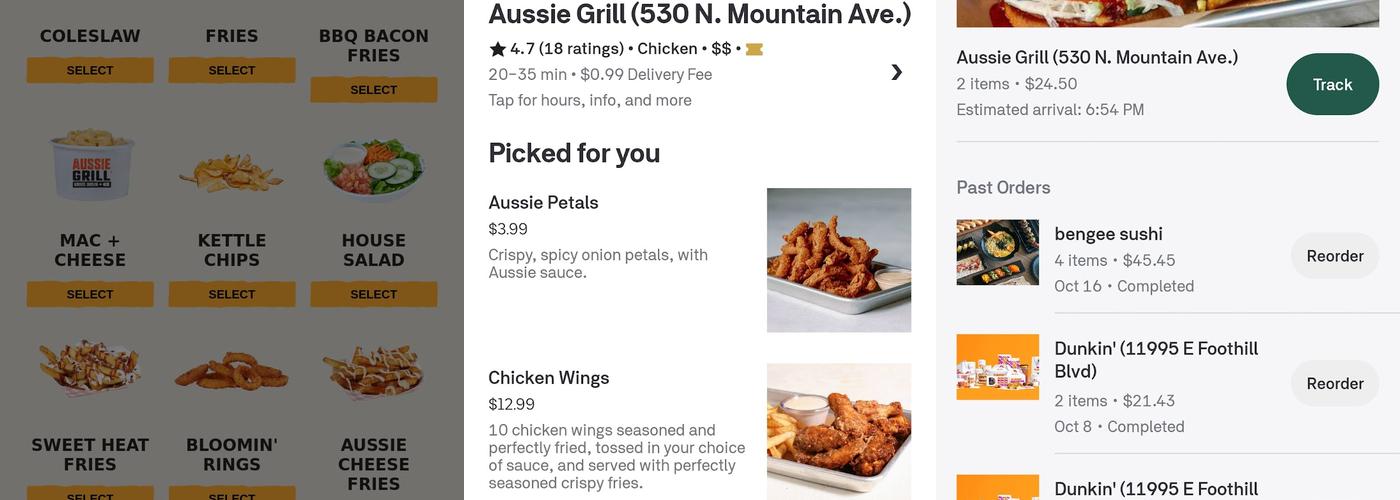The width and height of the screenshot is (1400, 500).
Task: Pick Kettle Chips with its Select button
Action: pos(232,294)
